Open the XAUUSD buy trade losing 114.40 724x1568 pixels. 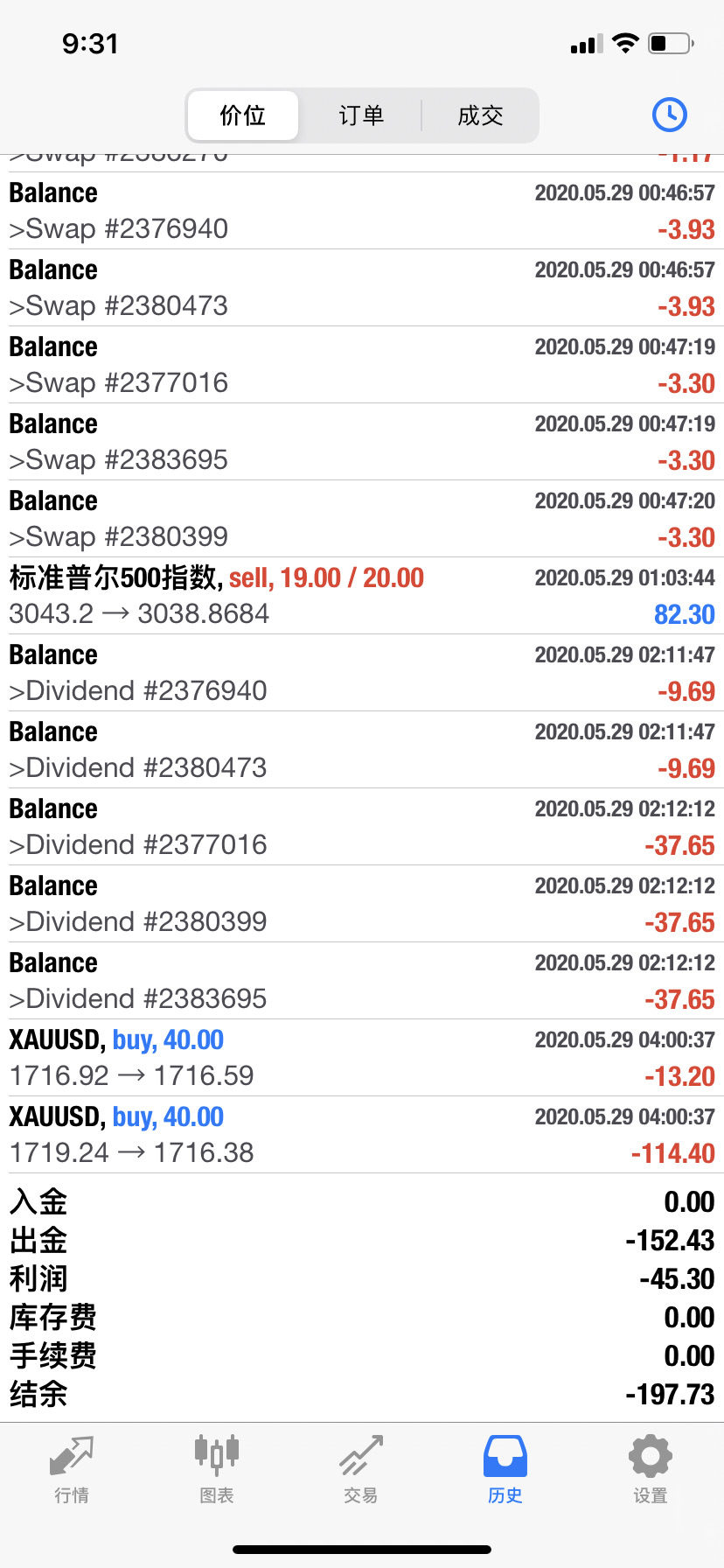362,1135
